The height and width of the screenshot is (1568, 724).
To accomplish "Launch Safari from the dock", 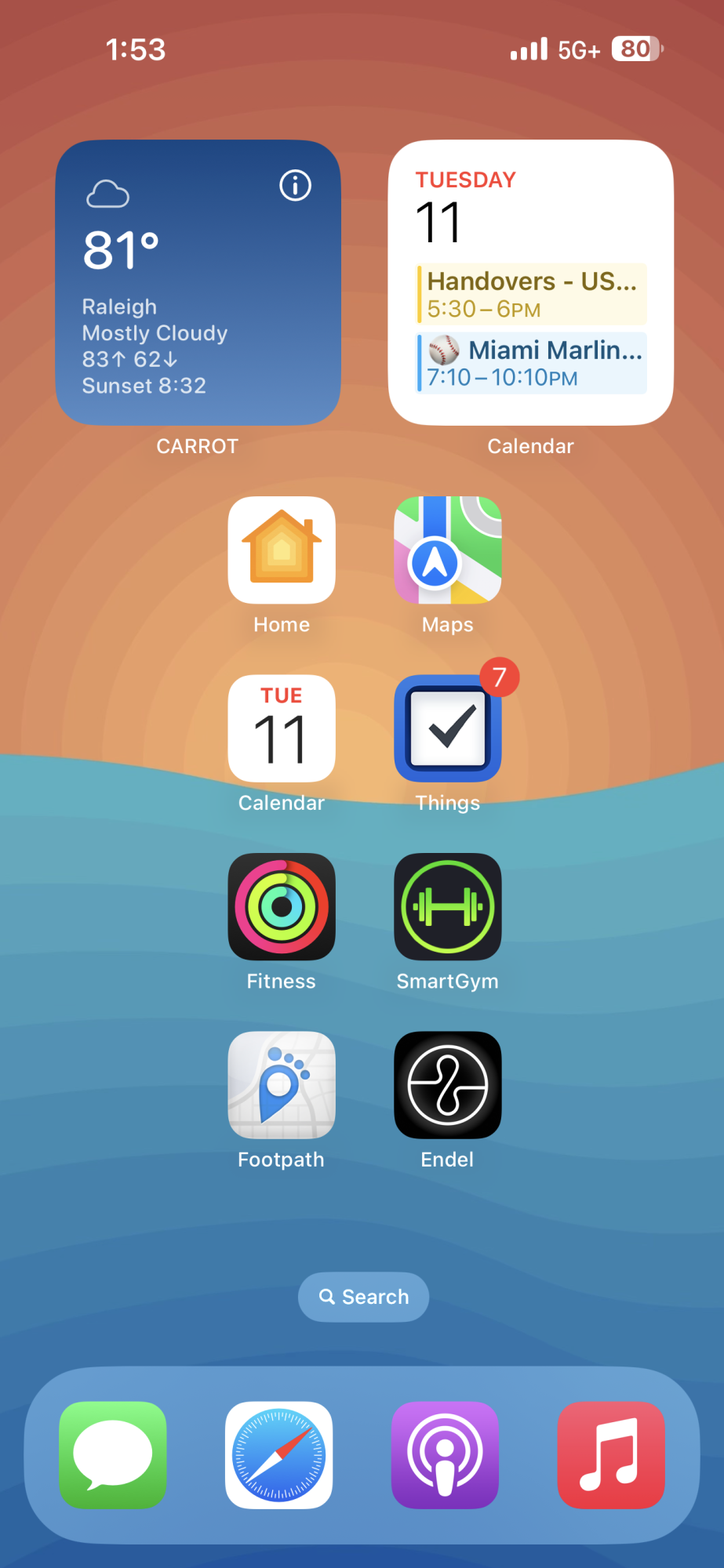I will click(278, 1454).
